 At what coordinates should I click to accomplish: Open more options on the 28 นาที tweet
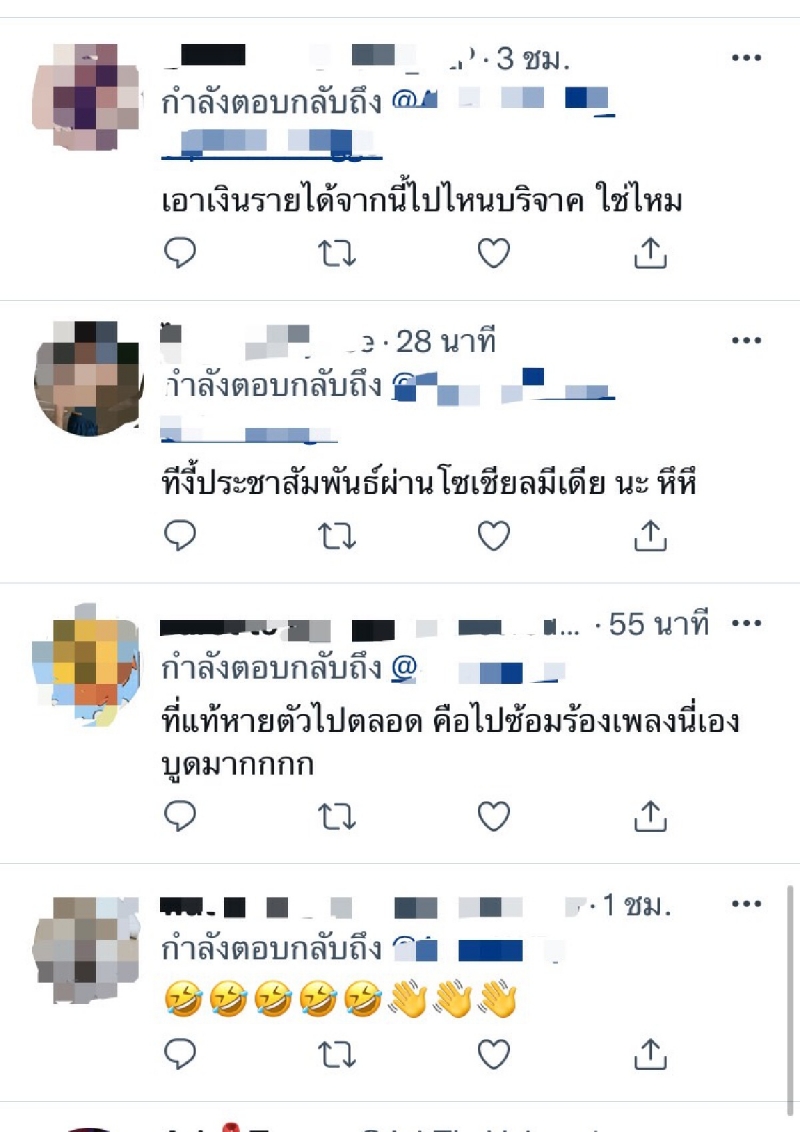(746, 342)
